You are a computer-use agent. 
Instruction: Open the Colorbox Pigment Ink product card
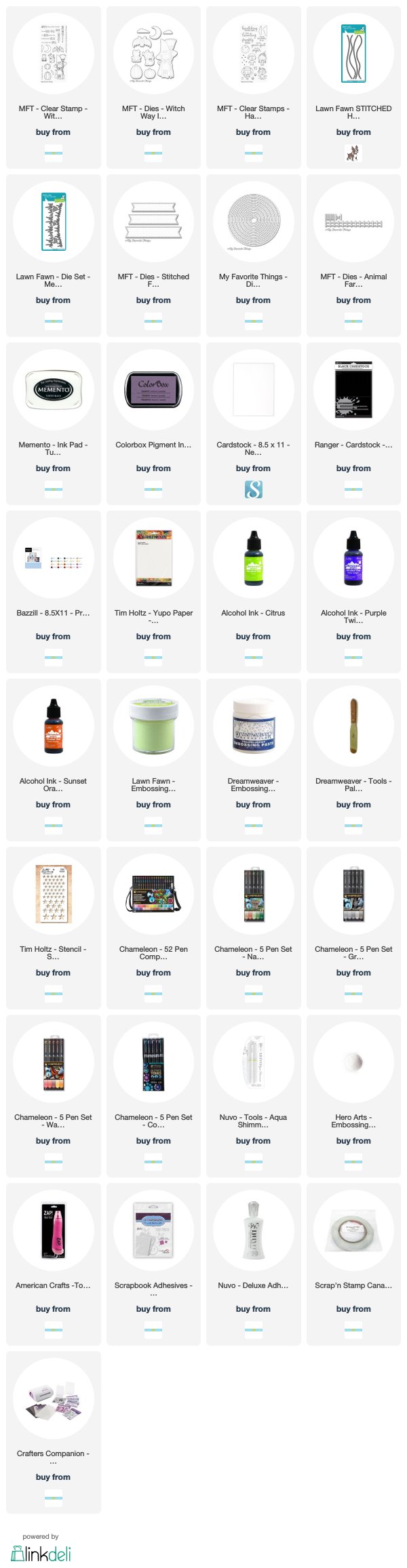click(153, 391)
